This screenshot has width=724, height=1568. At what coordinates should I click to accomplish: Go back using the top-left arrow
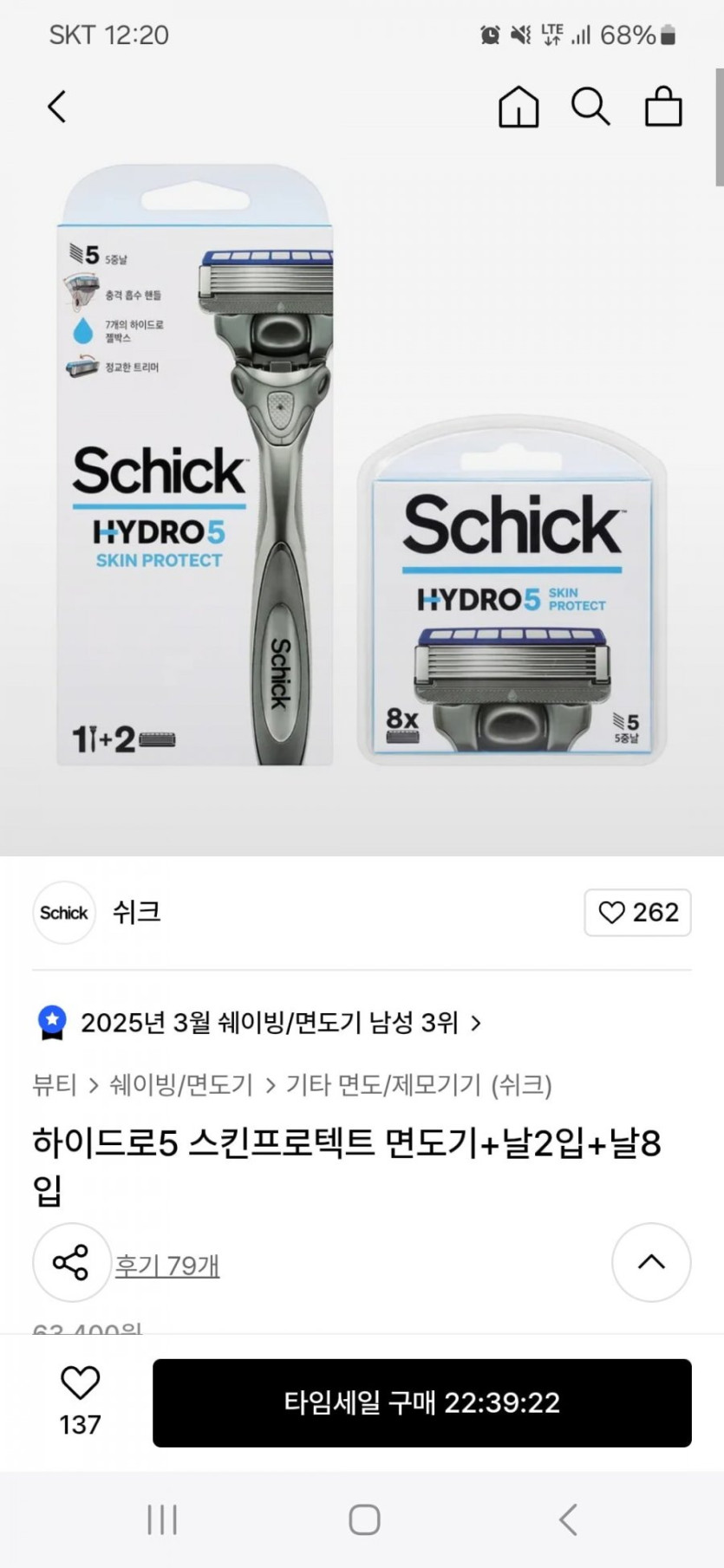pos(57,107)
